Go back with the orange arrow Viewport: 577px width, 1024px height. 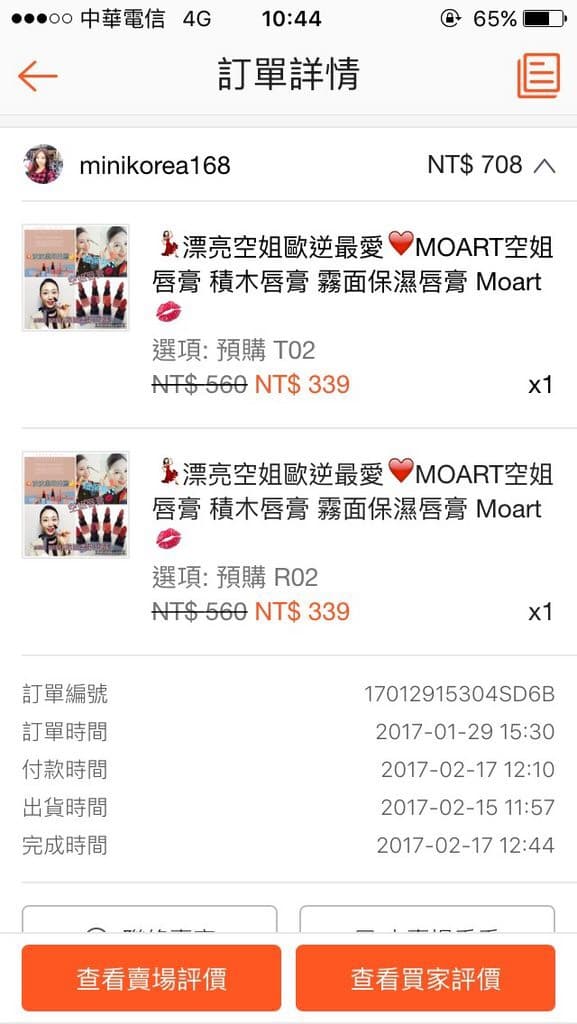coord(37,76)
